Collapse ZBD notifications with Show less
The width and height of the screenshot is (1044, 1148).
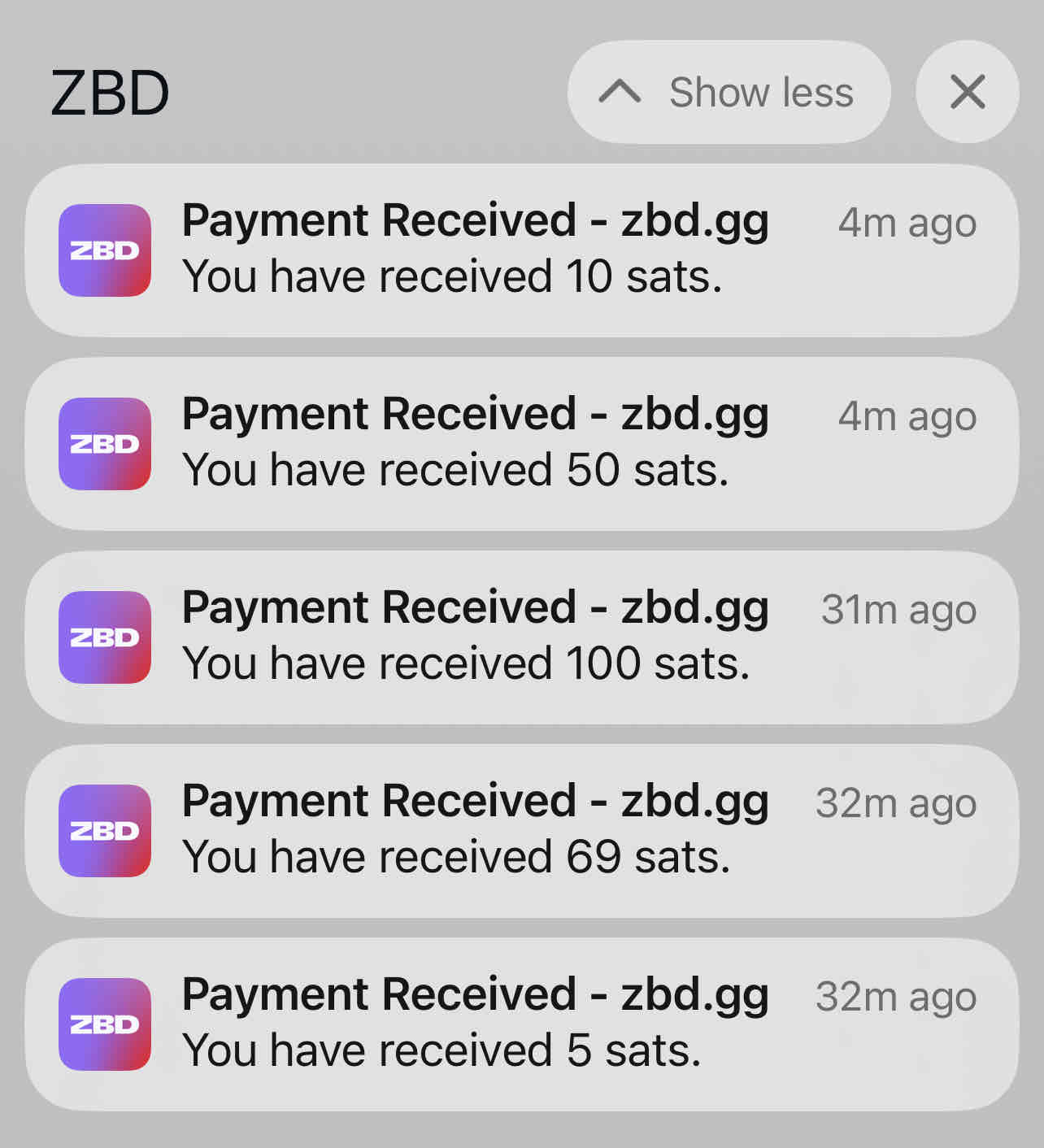tap(728, 92)
